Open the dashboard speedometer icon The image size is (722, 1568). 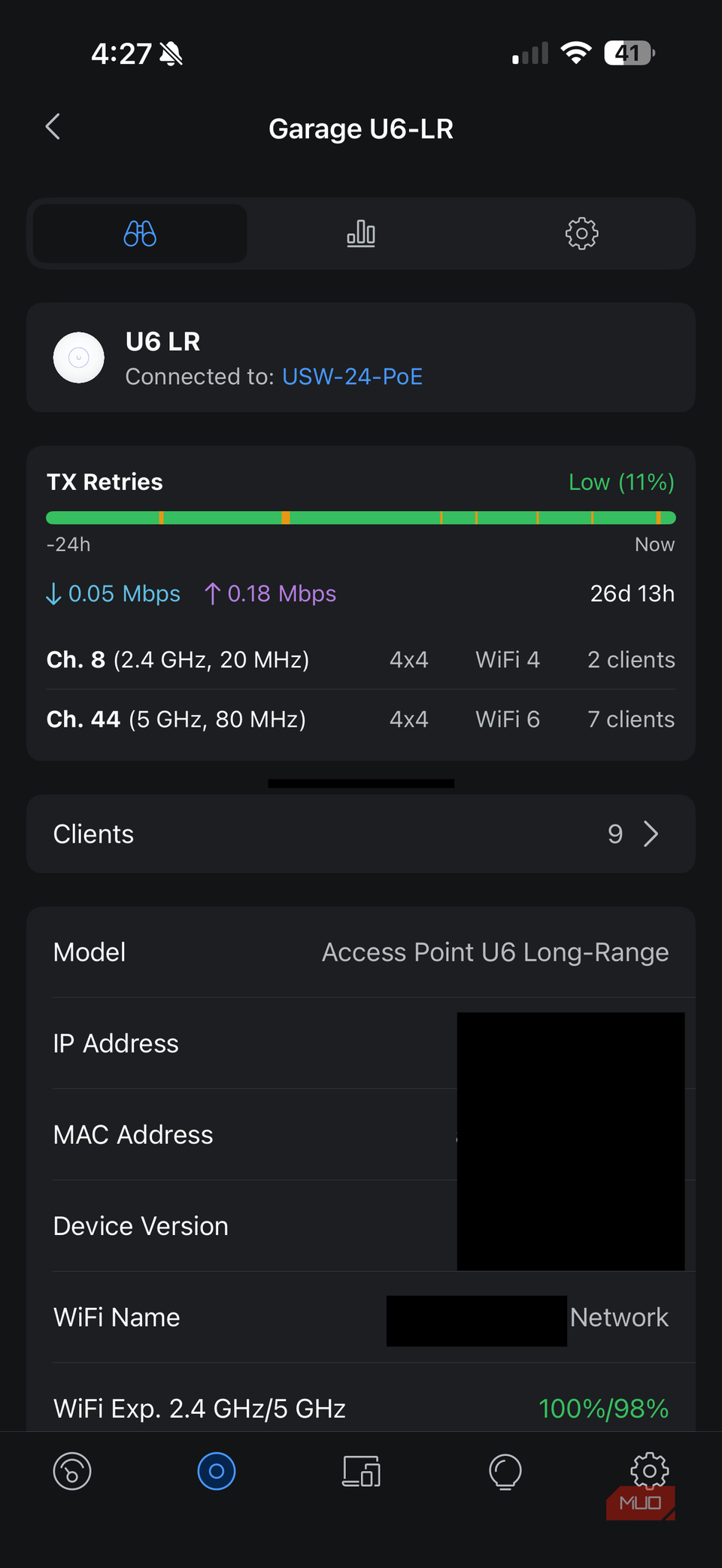point(71,1473)
